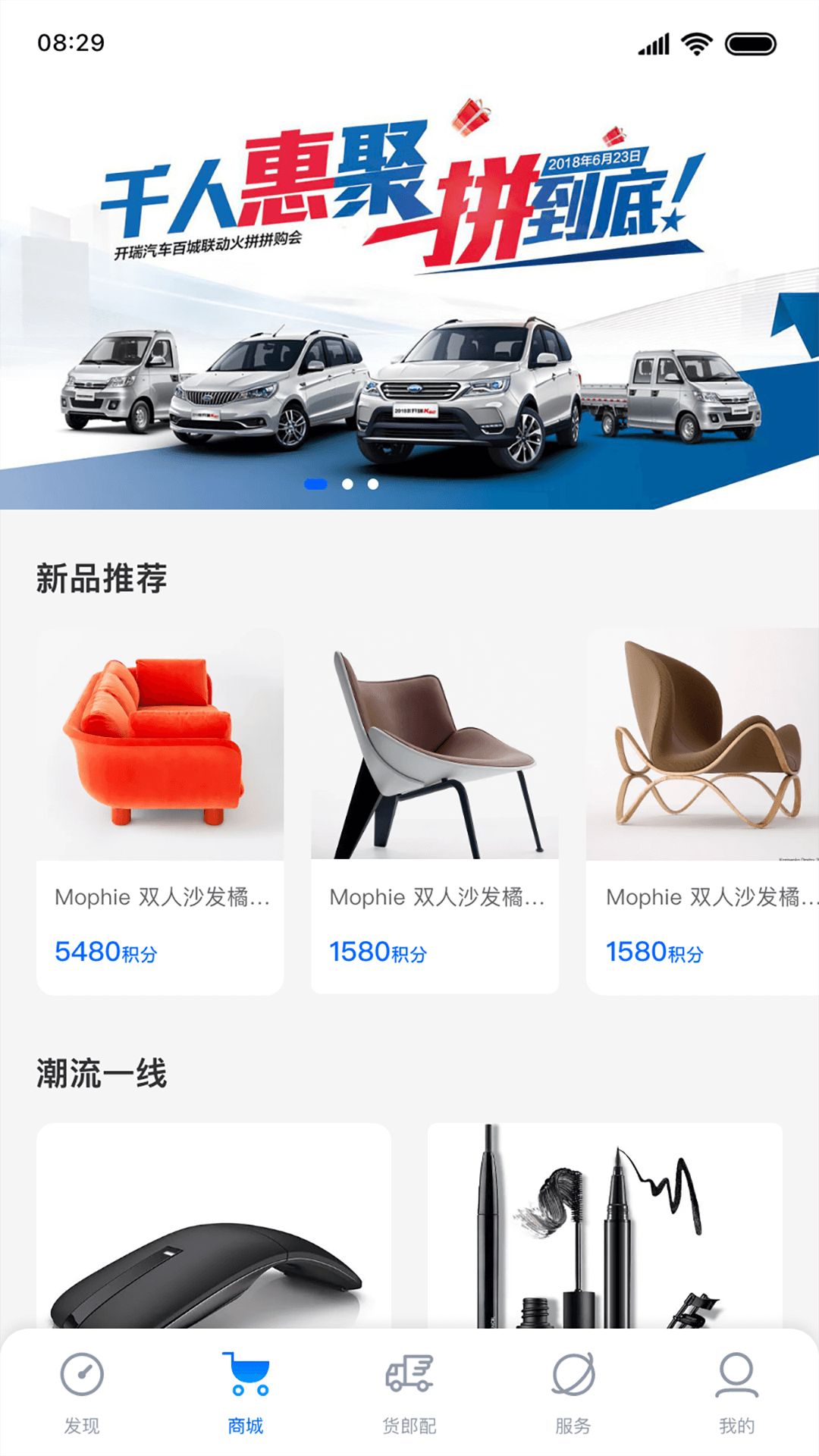Open the makeup mascara product card
This screenshot has width=819, height=1456.
pos(605,1225)
